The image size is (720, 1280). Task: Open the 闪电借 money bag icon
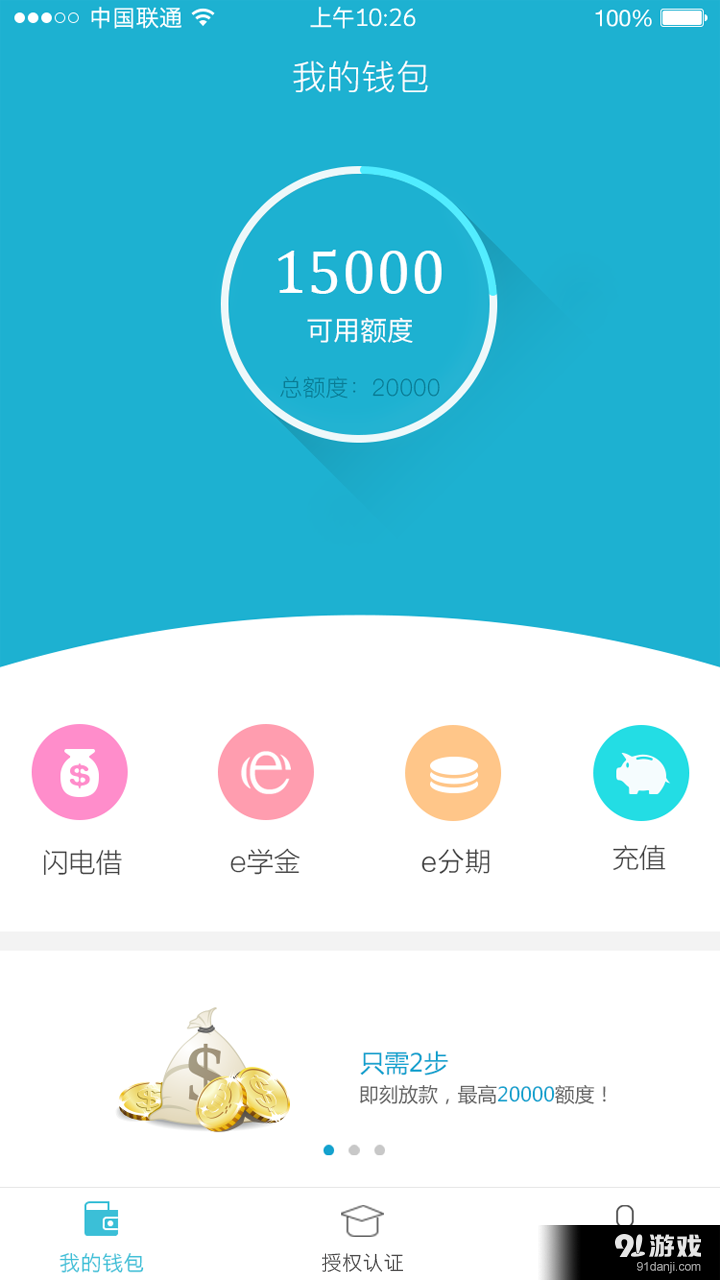tap(80, 772)
